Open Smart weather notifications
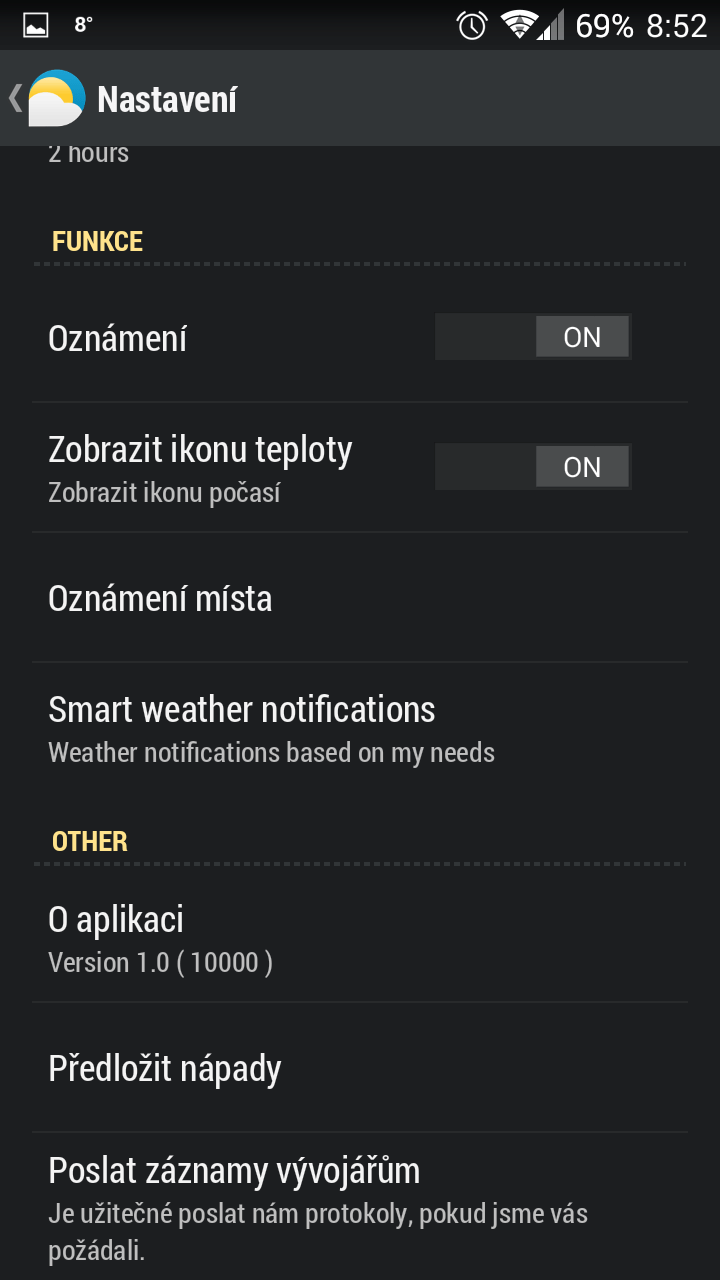 tap(360, 728)
